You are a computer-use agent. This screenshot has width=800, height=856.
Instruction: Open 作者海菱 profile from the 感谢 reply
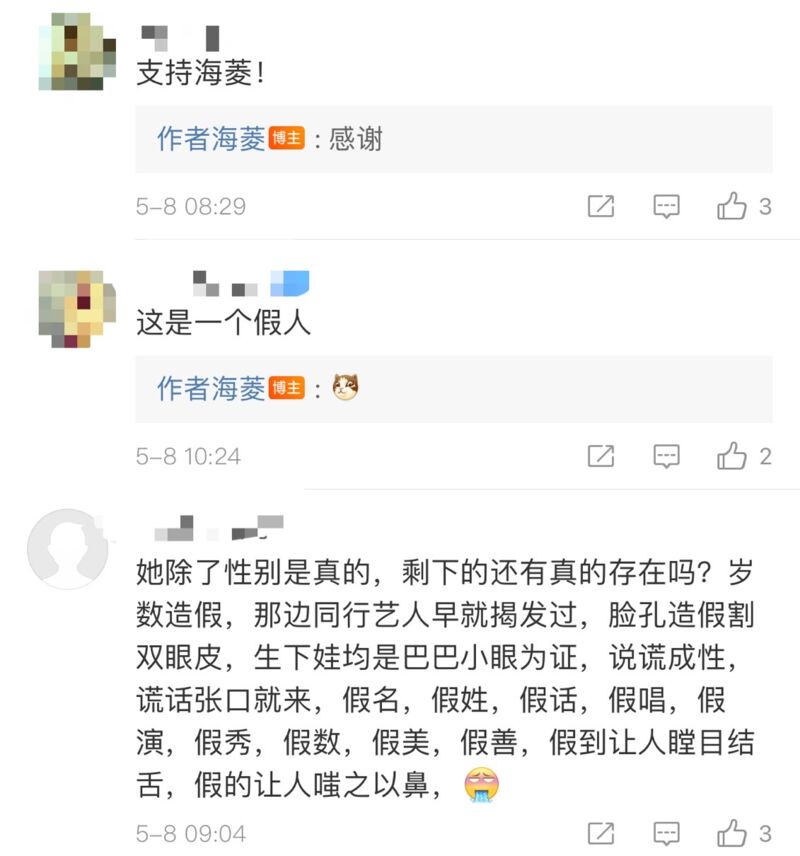[x=211, y=139]
